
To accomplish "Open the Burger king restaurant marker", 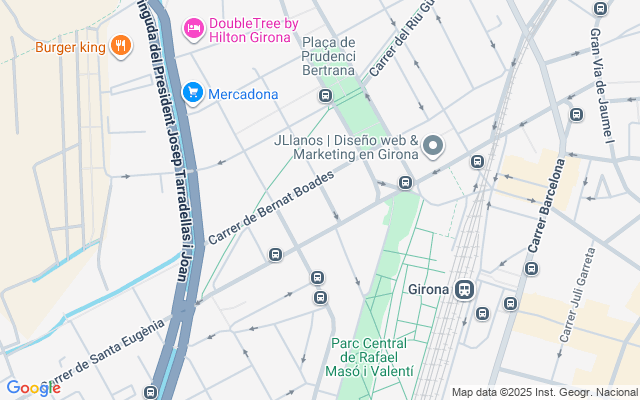I will pos(120,46).
